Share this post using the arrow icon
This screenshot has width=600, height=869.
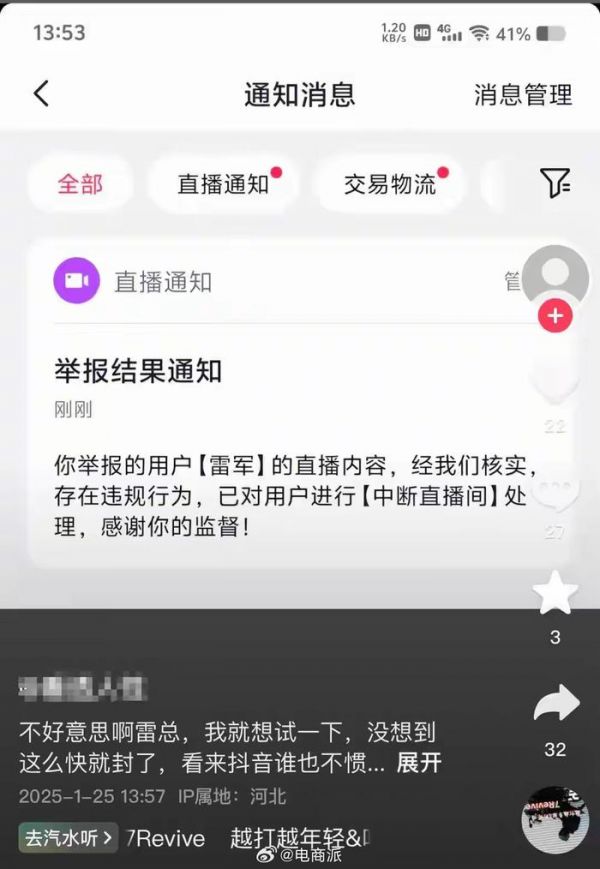tap(556, 704)
